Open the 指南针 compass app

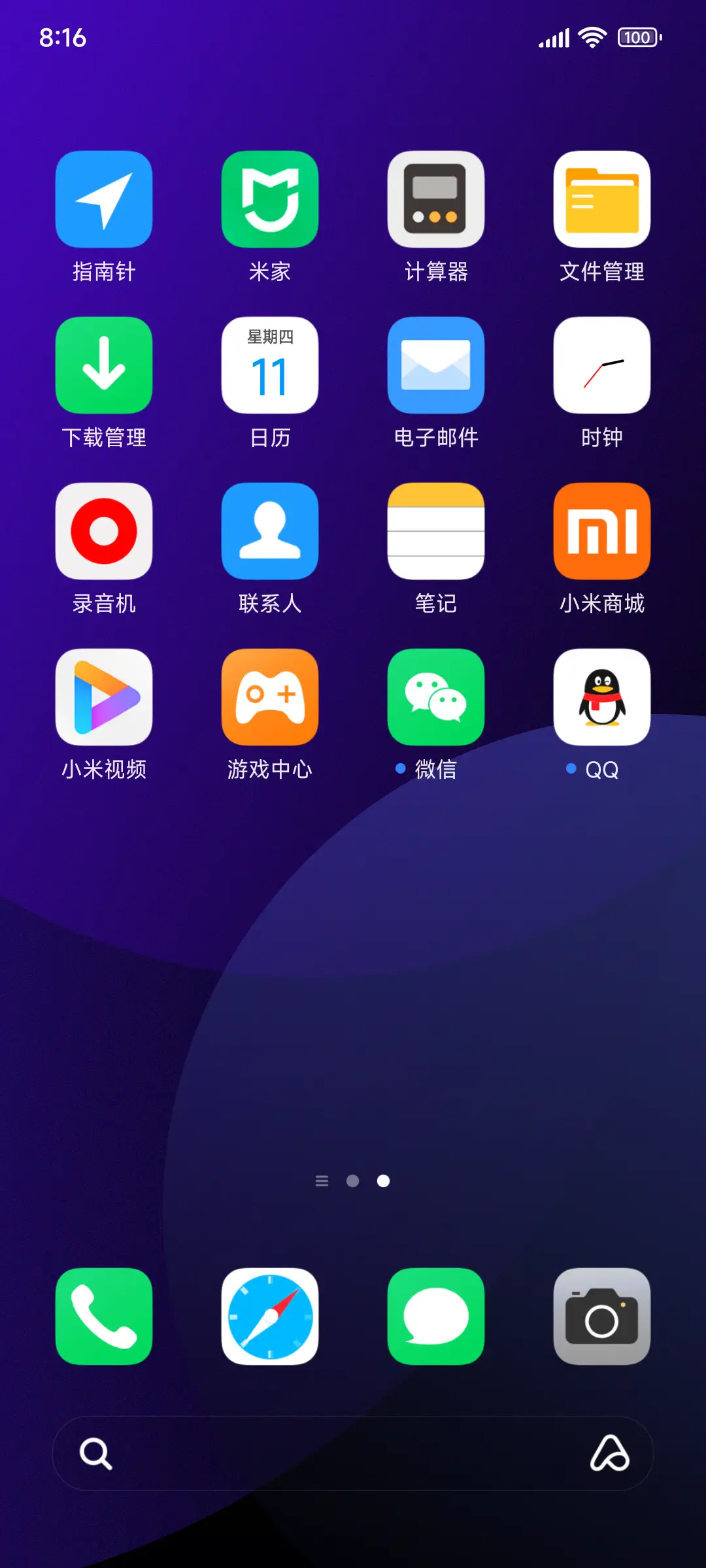pyautogui.click(x=104, y=199)
